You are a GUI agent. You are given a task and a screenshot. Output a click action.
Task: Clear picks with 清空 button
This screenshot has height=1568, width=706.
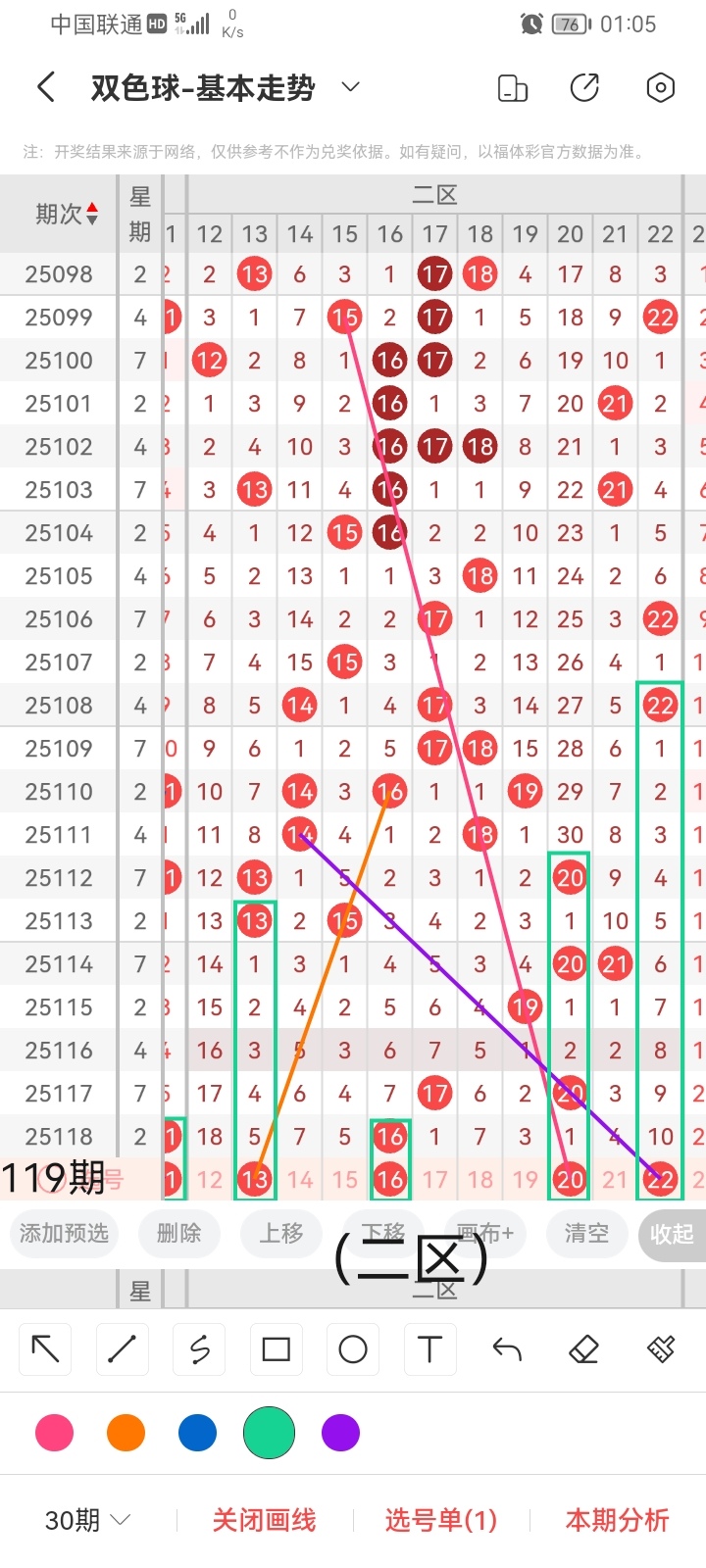pyautogui.click(x=586, y=1233)
